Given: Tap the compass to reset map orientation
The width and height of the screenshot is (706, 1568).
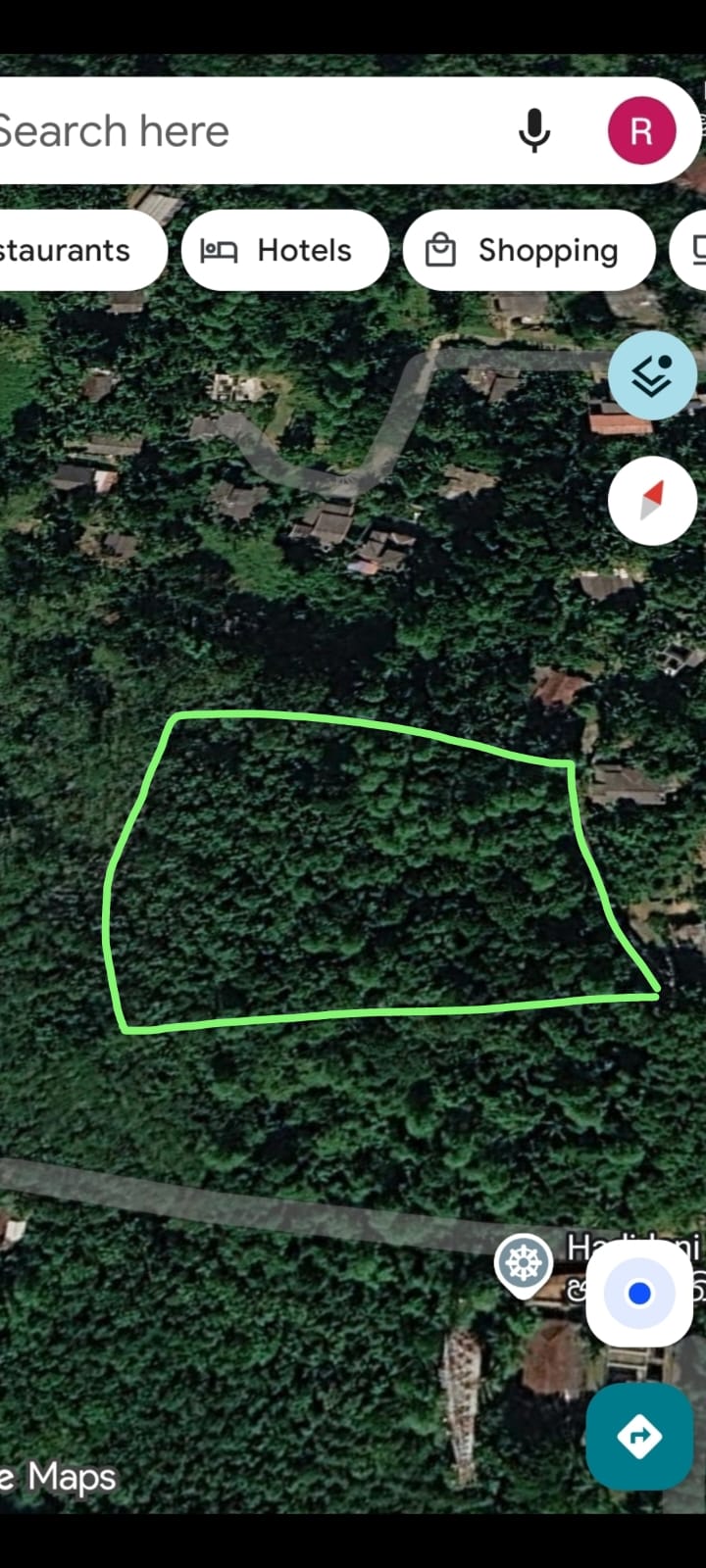Looking at the screenshot, I should click(x=651, y=500).
